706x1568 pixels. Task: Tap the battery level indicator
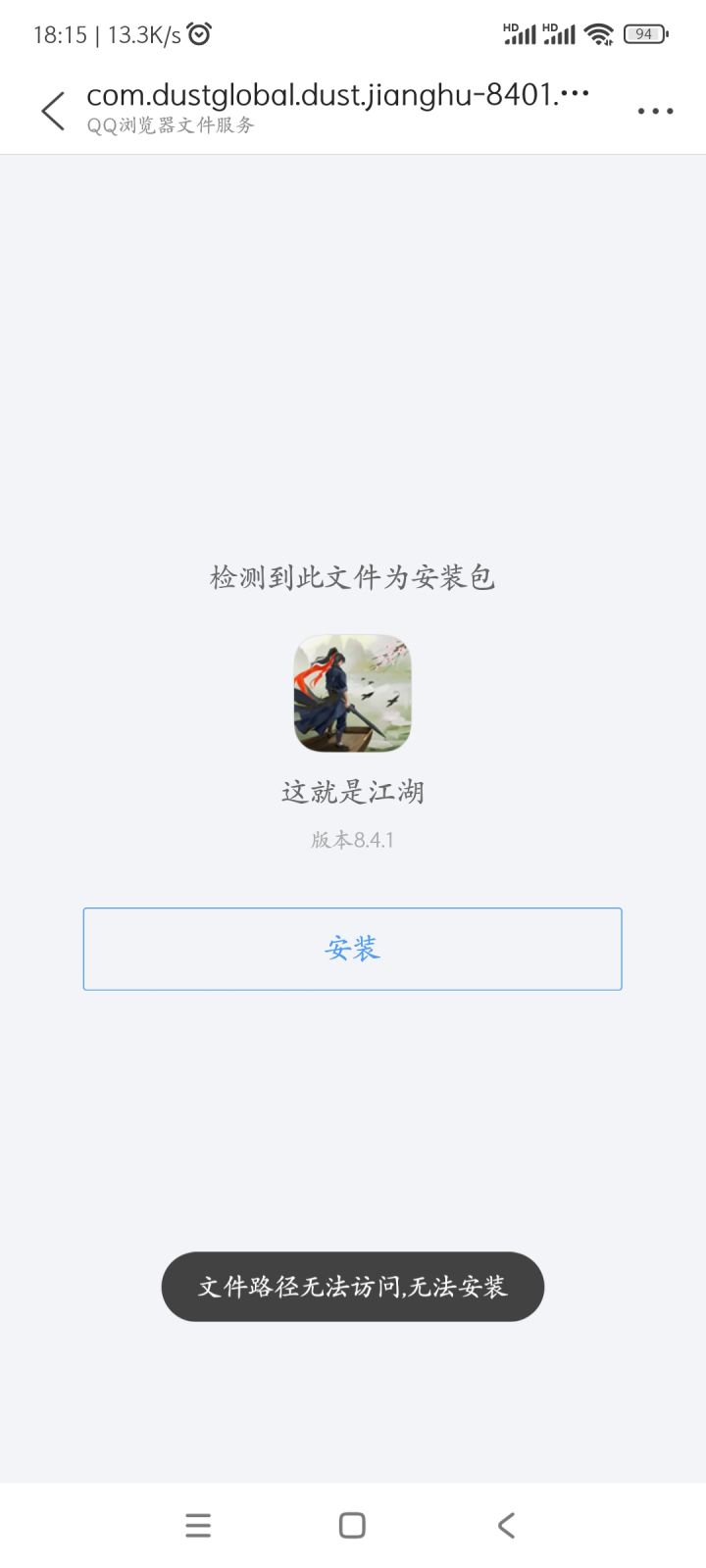(x=645, y=32)
